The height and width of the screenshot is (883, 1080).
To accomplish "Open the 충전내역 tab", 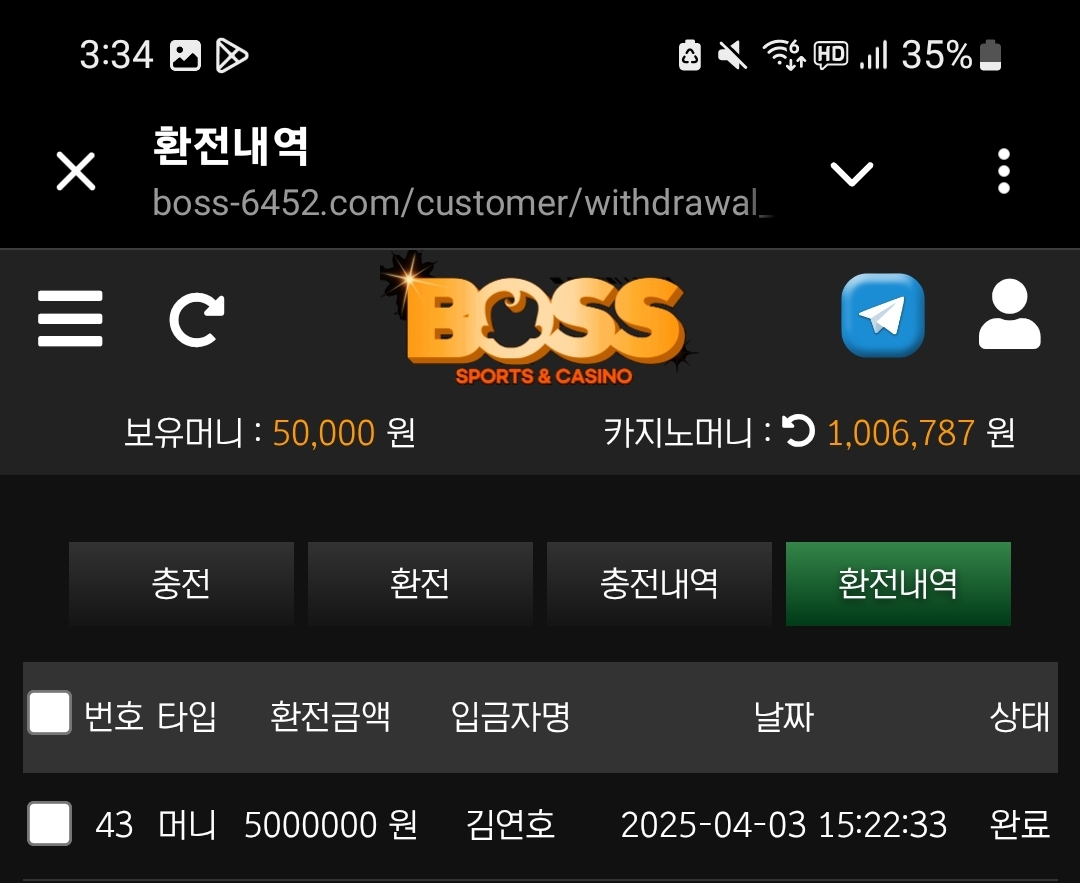I will tap(659, 584).
